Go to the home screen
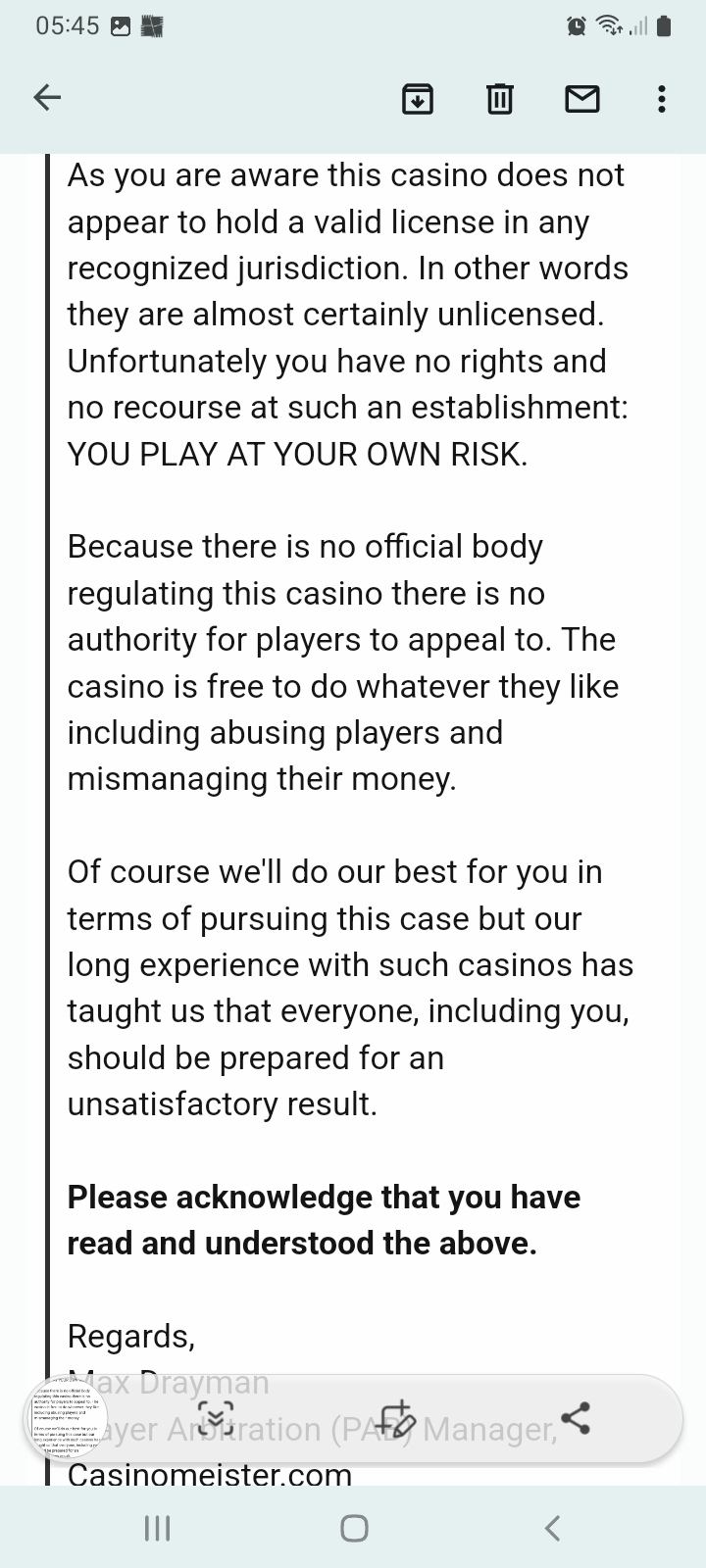This screenshot has height=1568, width=706. tap(354, 1527)
